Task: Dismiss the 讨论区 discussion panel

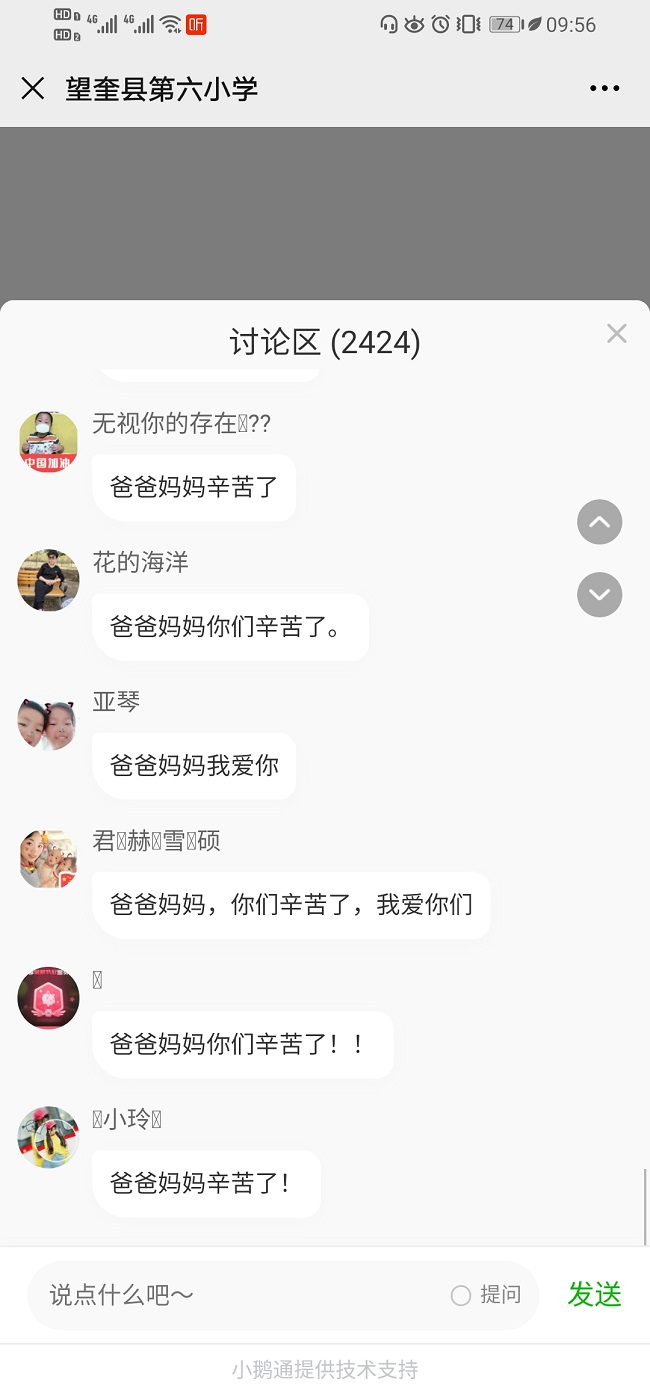Action: click(617, 334)
